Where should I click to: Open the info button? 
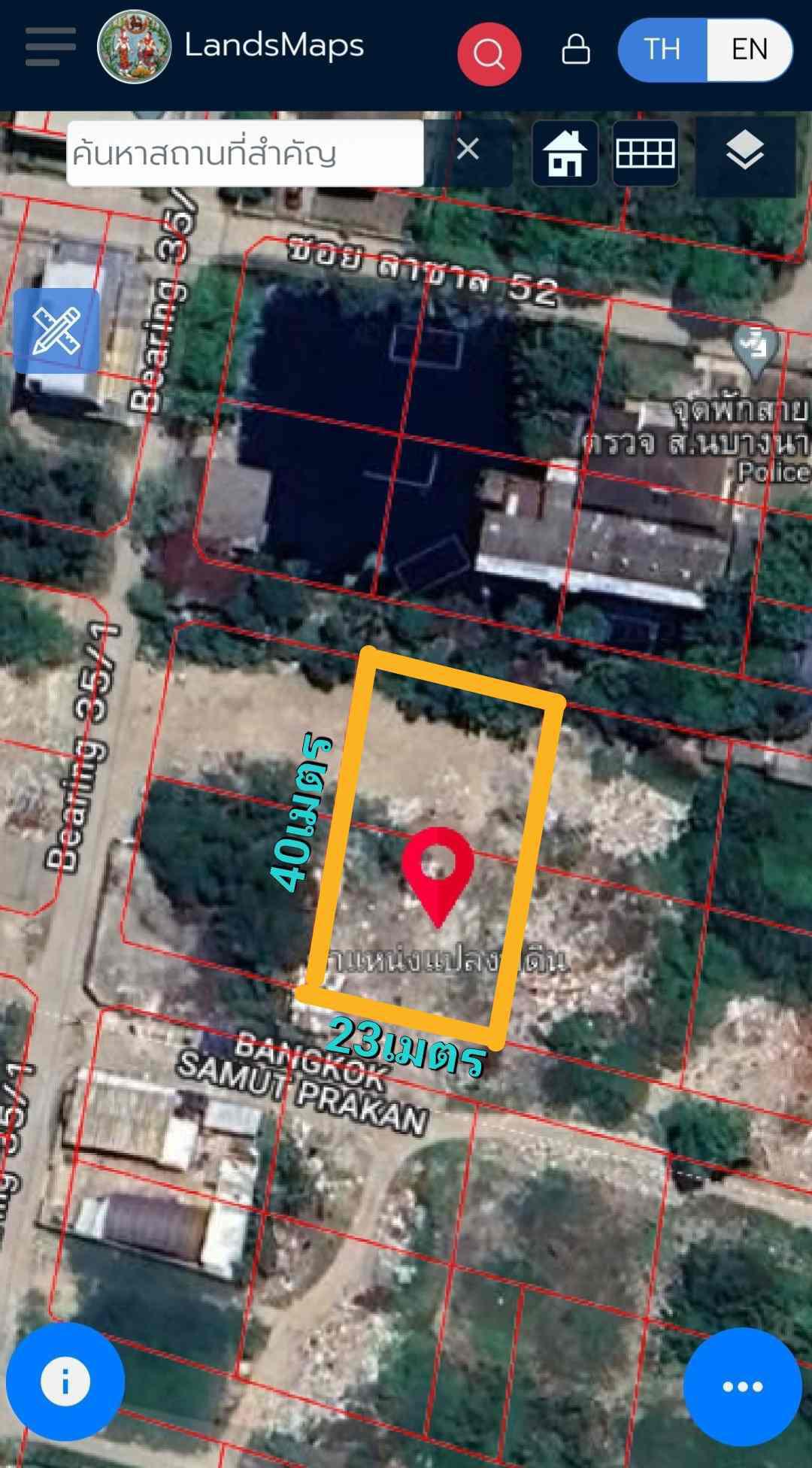65,1382
